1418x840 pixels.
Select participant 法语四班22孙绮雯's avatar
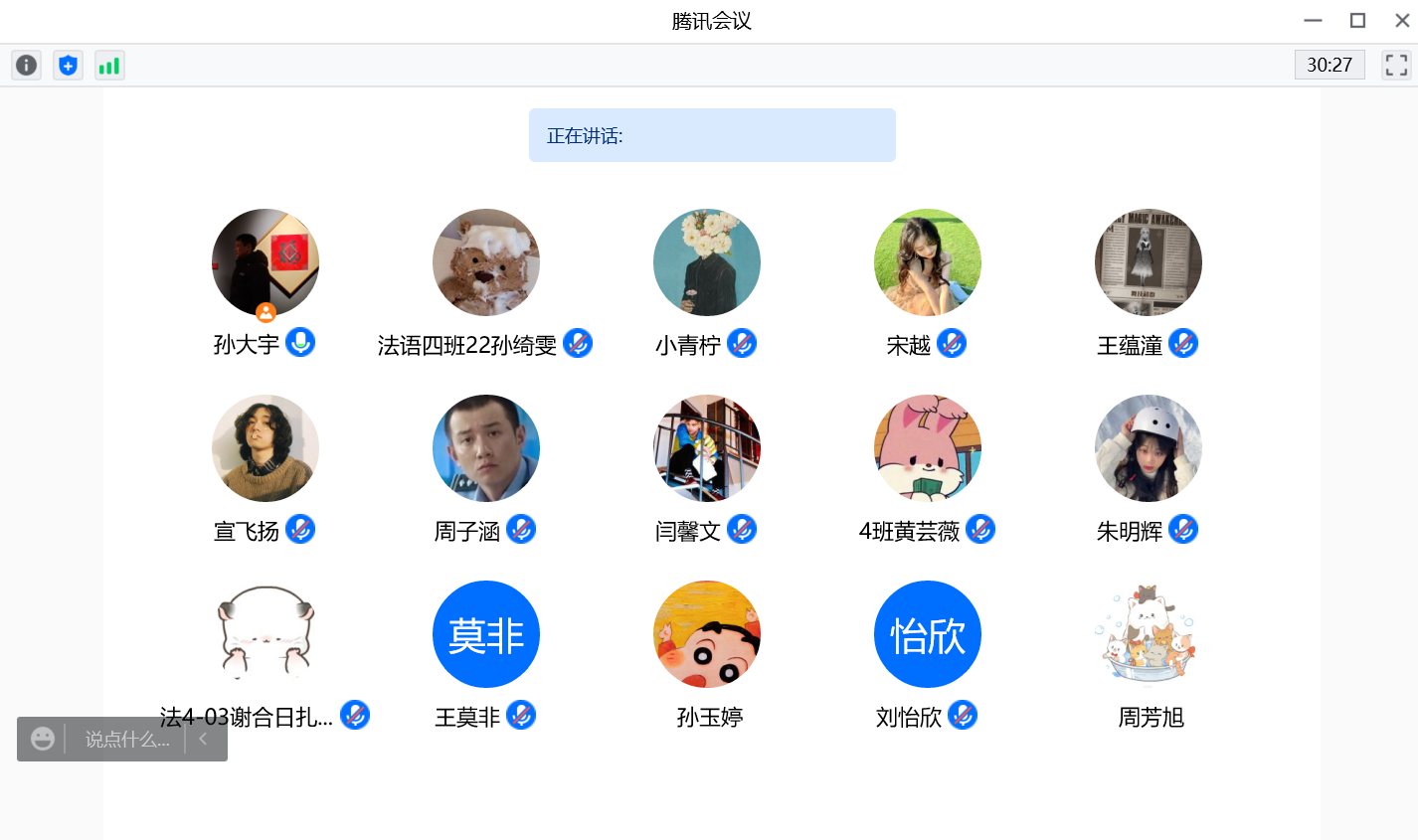coord(486,262)
